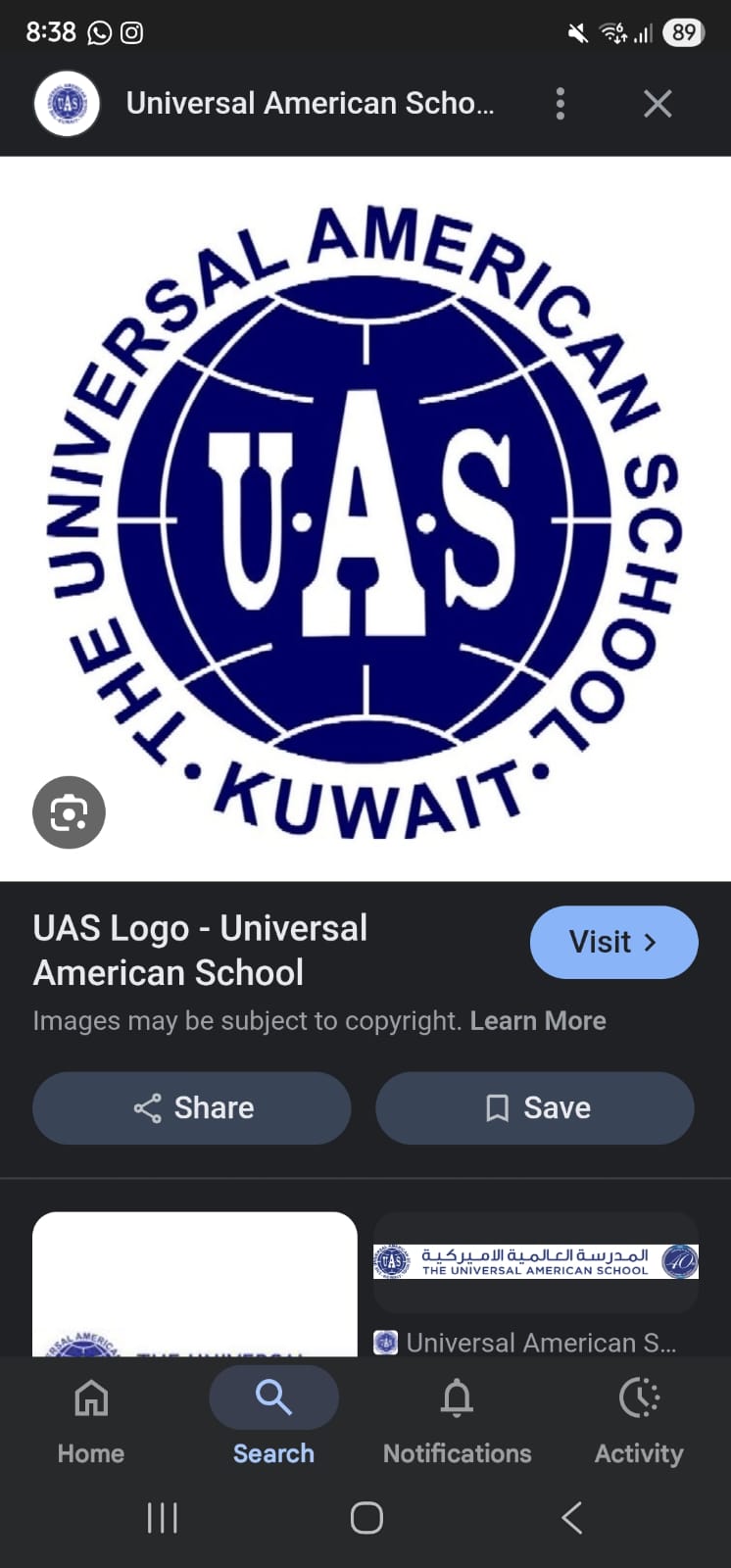Open the Notifications tab
731x1568 pixels.
(457, 1420)
